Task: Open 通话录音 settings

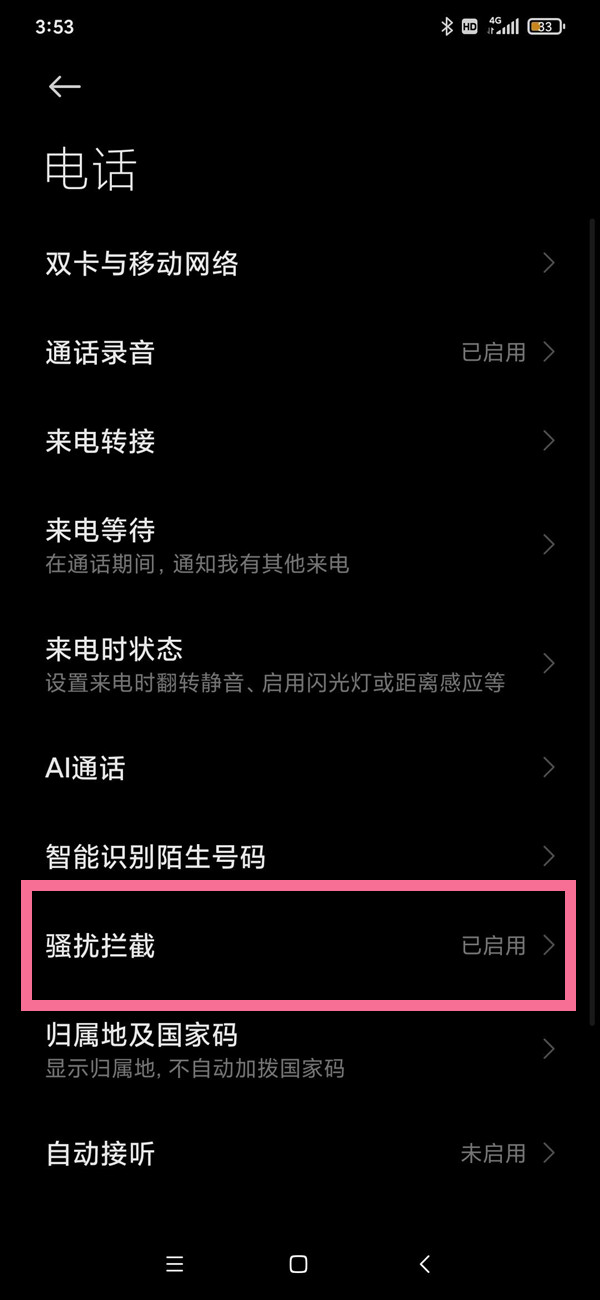Action: tap(300, 352)
